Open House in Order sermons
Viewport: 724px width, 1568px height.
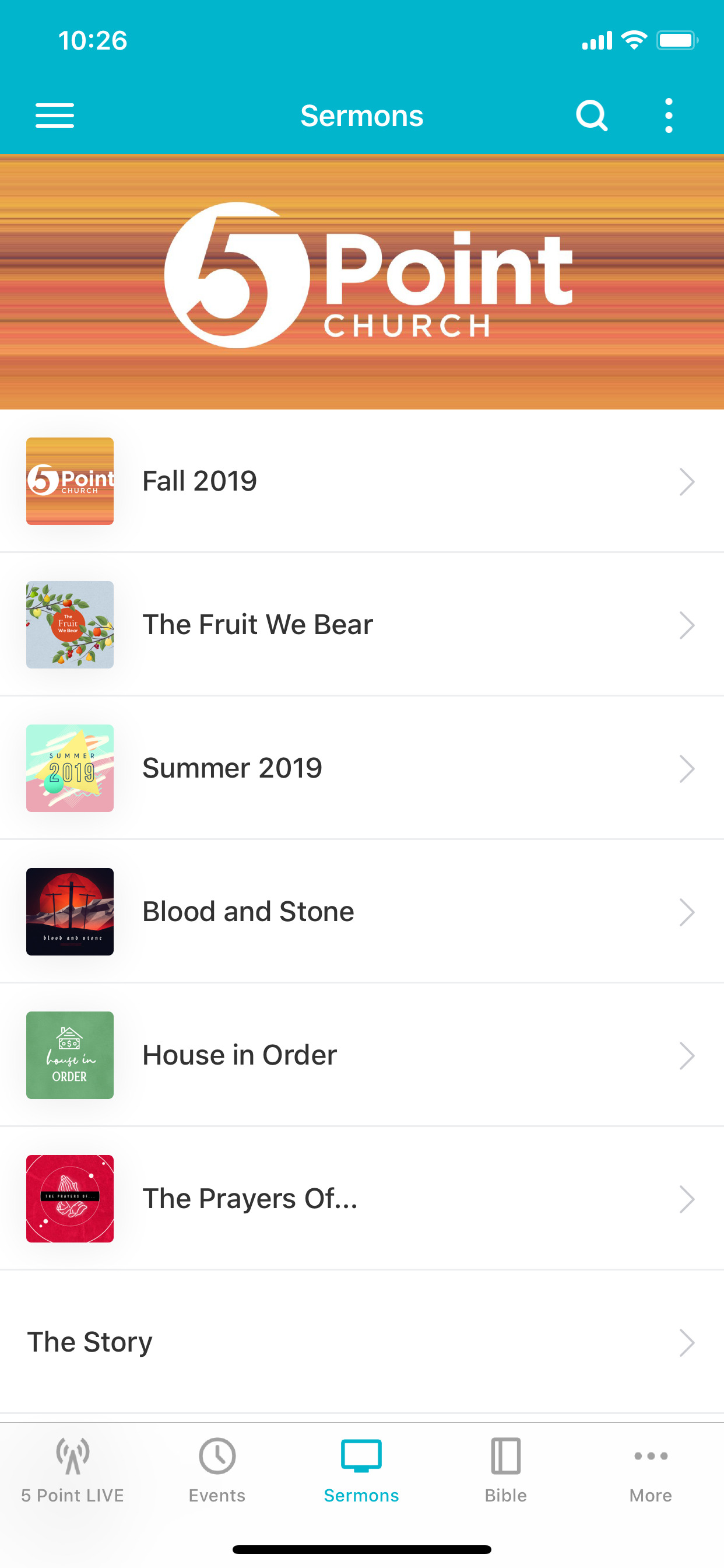pyautogui.click(x=362, y=1055)
